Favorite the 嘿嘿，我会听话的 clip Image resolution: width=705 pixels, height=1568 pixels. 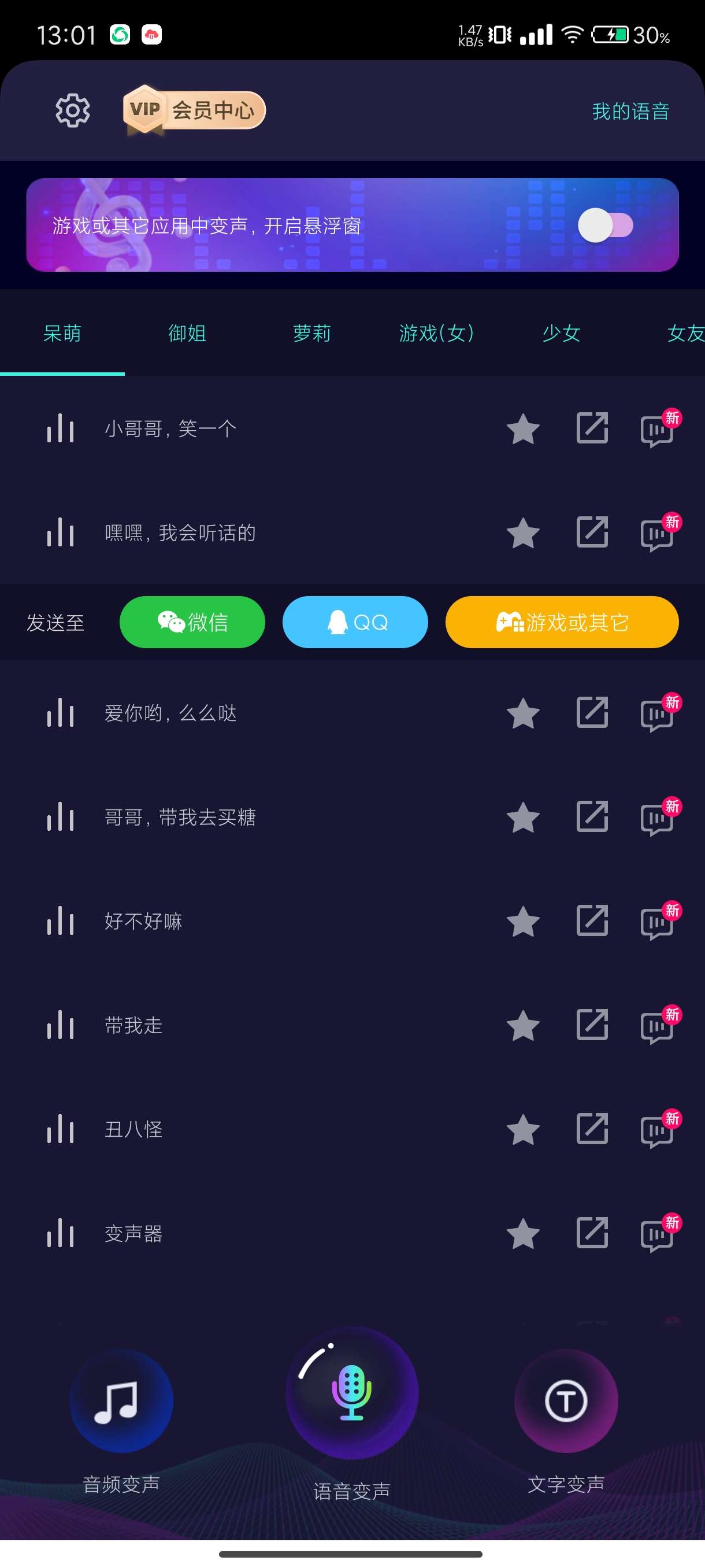tap(522, 532)
